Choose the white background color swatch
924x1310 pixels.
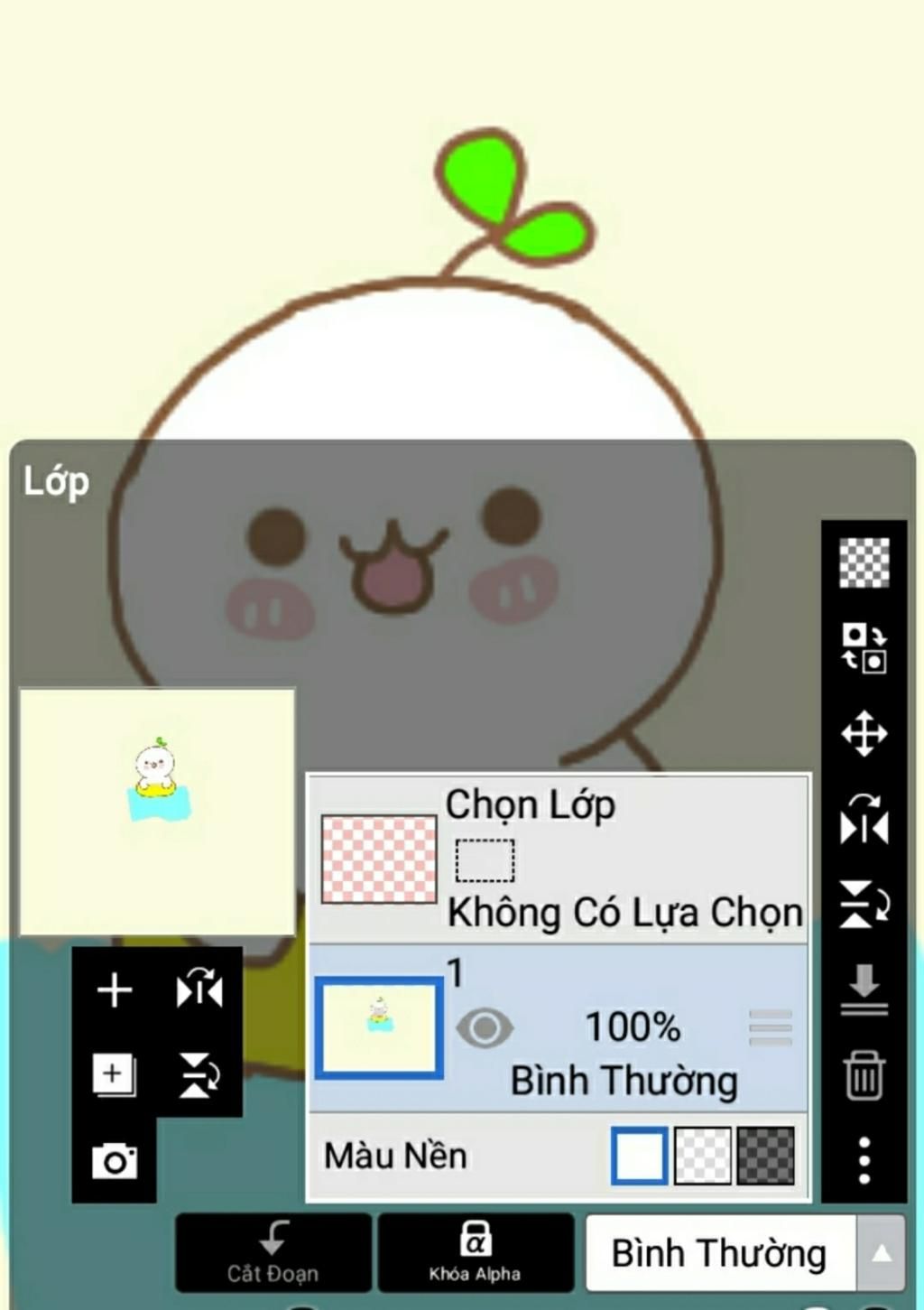(639, 1155)
